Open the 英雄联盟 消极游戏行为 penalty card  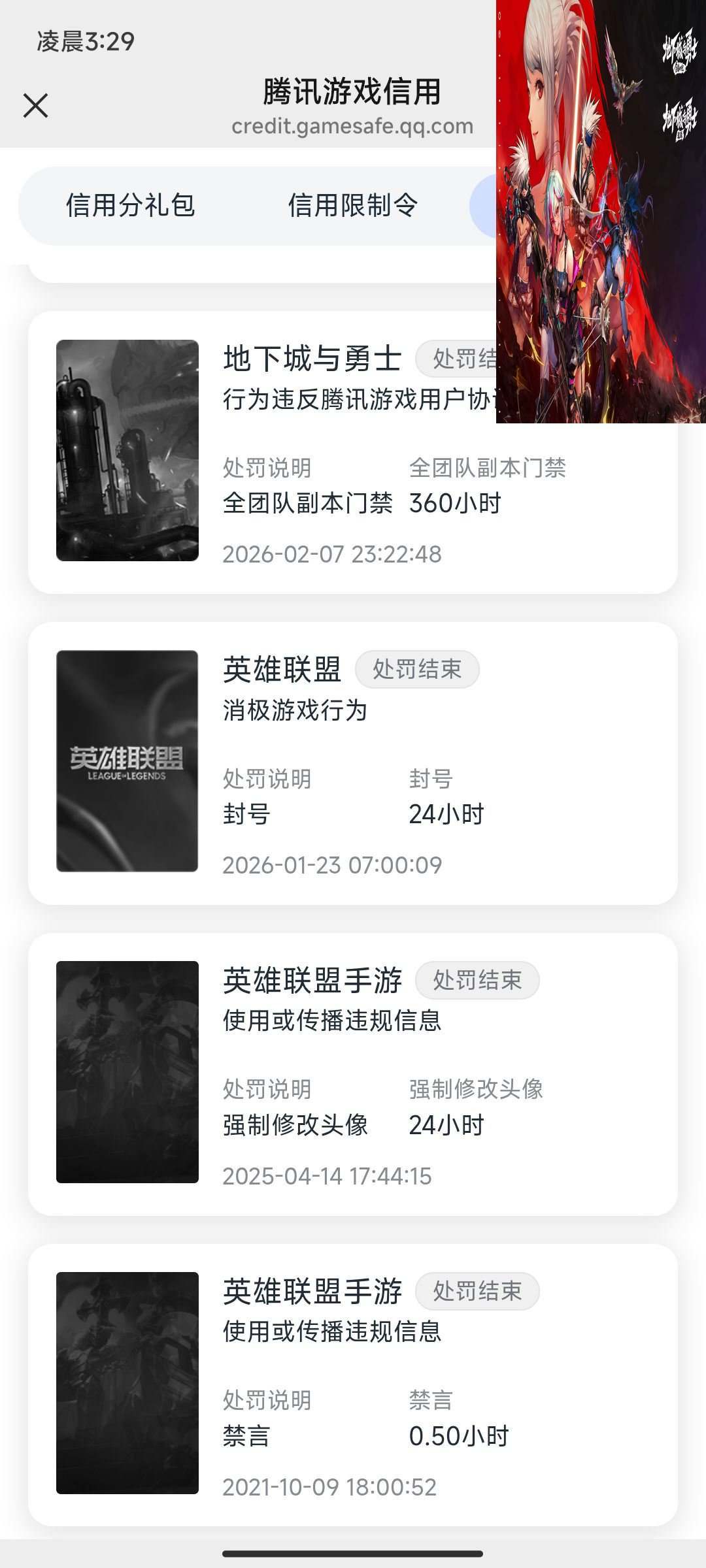click(x=353, y=763)
